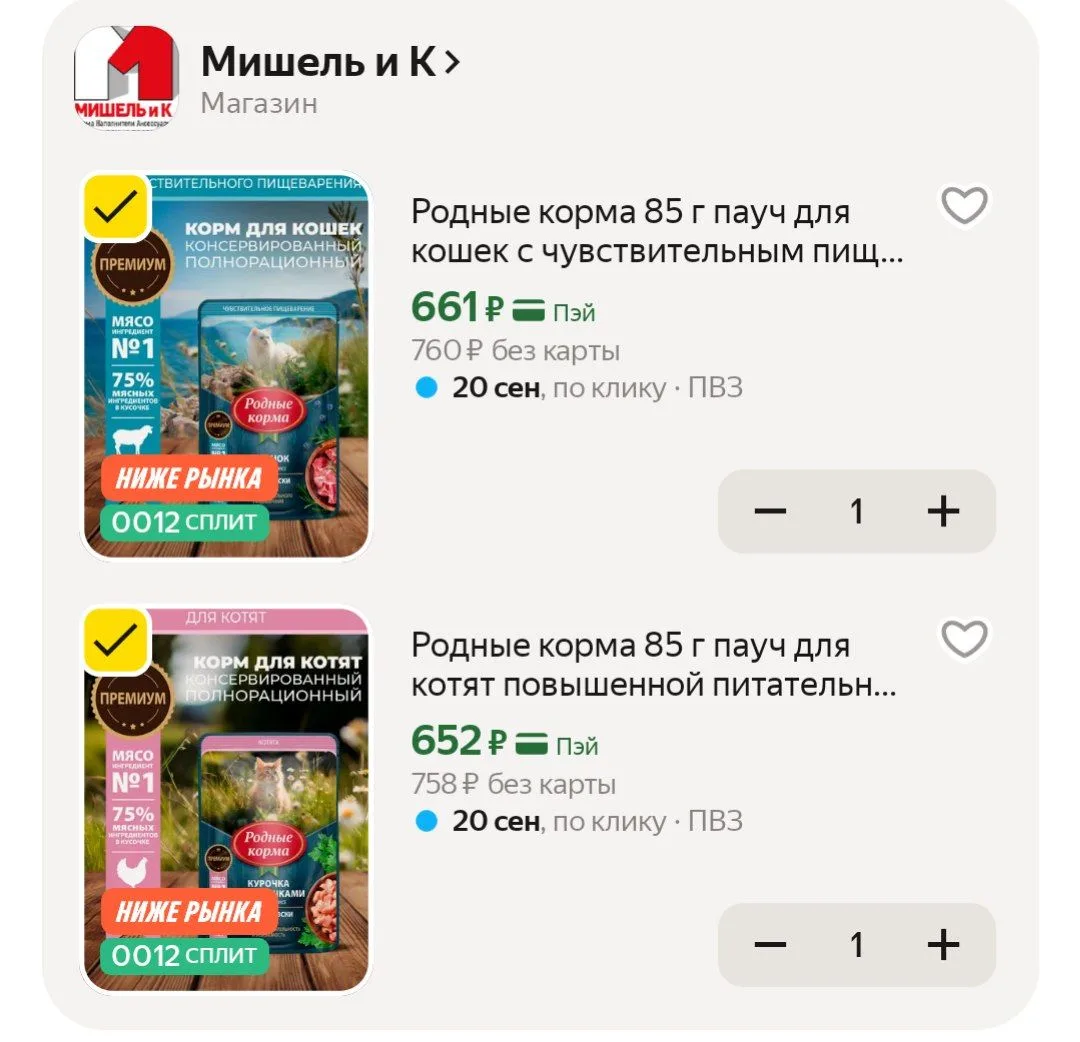Open product title for кошек с чувствительным пищеварением
This screenshot has width=1080, height=1042.
[x=657, y=231]
